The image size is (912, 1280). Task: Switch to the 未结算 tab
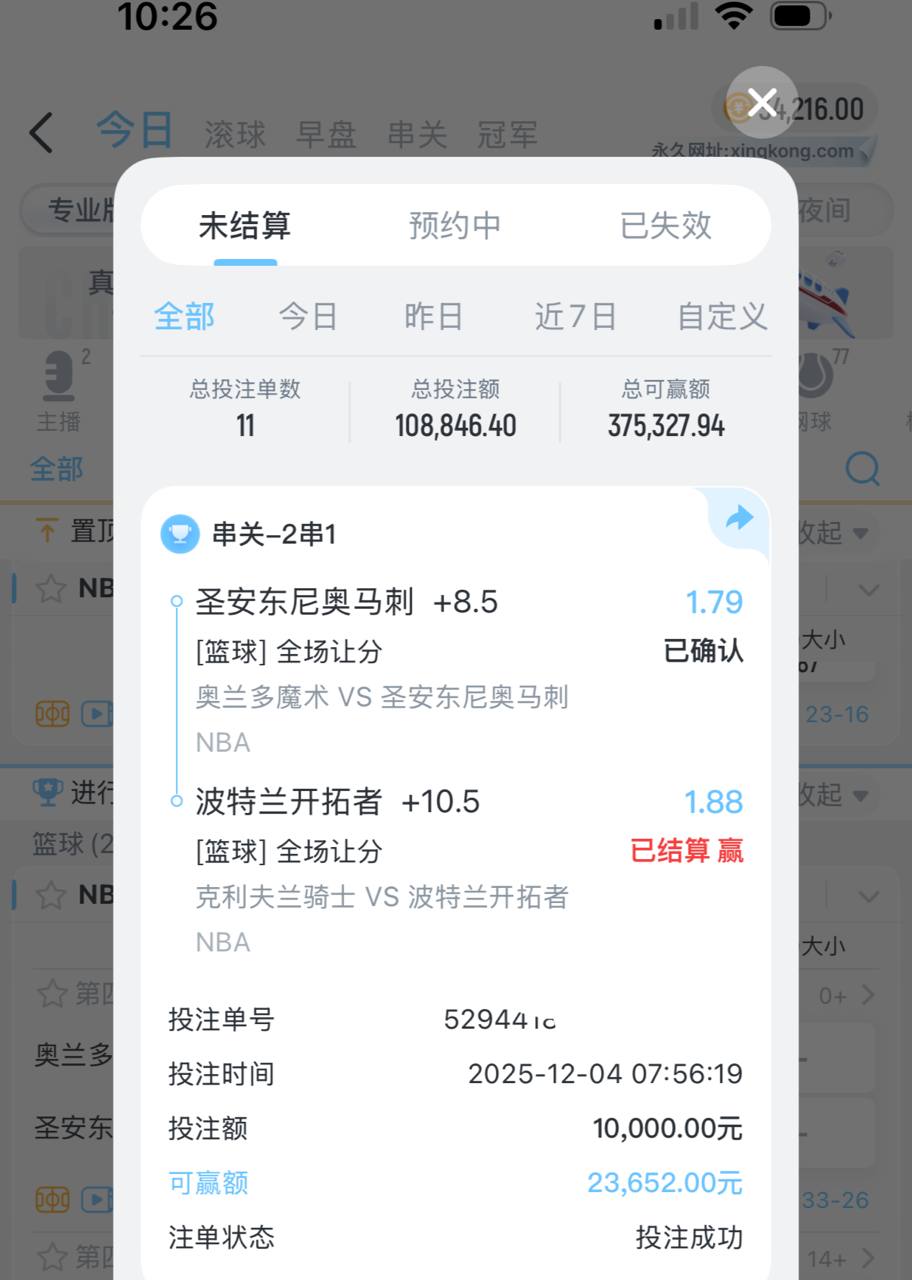click(245, 226)
